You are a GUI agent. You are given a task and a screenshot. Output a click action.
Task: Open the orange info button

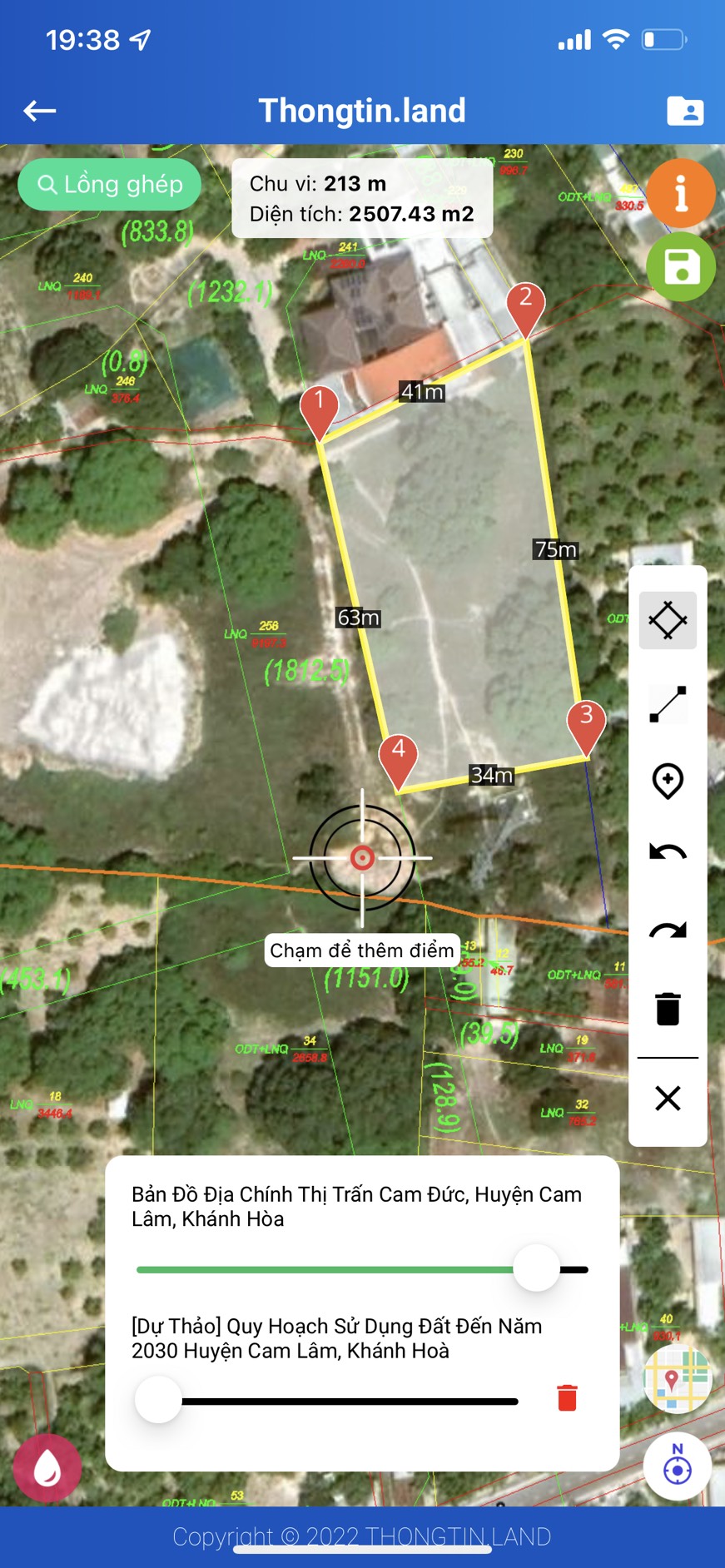[681, 193]
